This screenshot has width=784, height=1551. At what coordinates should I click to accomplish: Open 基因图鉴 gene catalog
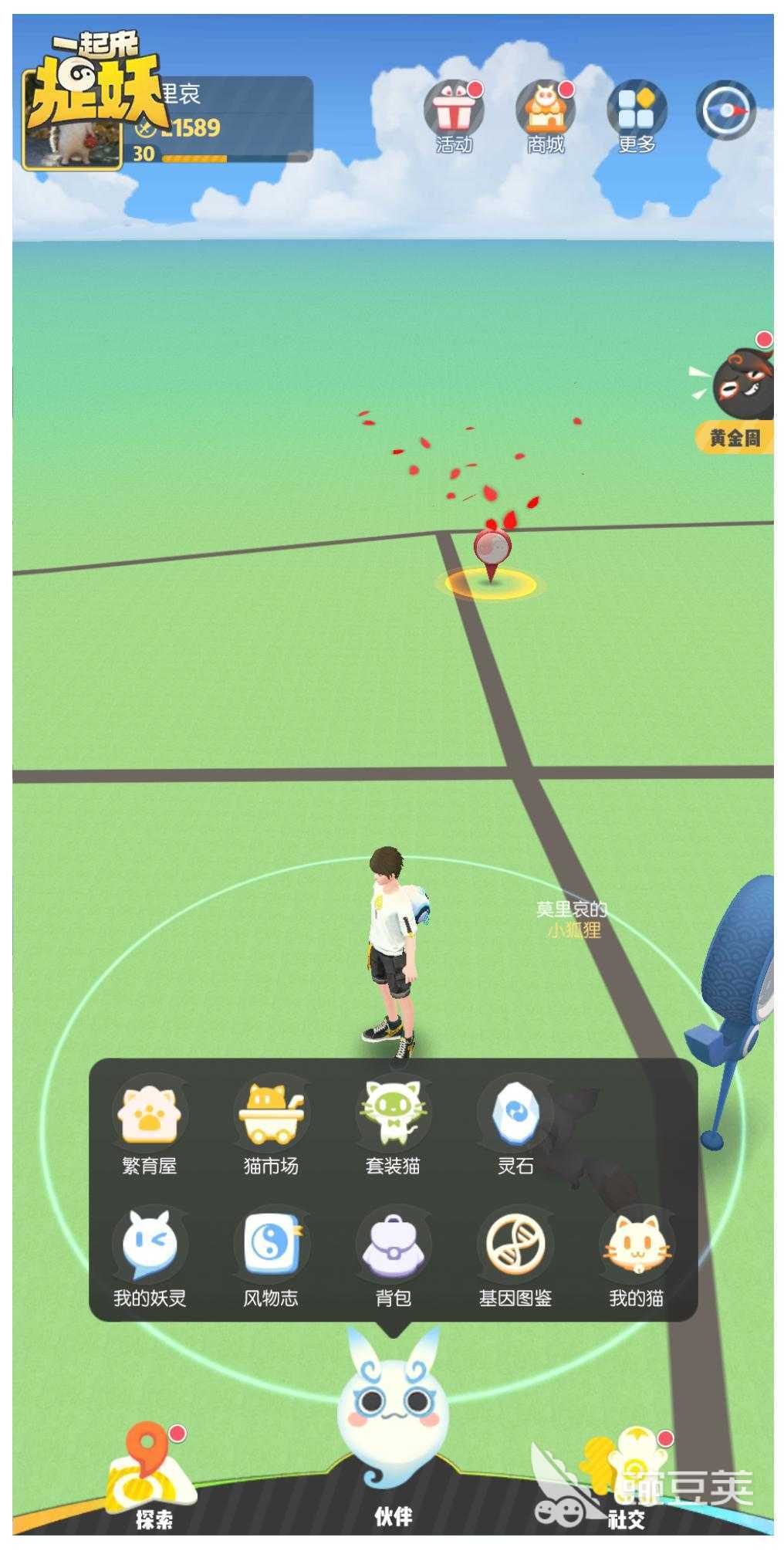[x=515, y=1254]
